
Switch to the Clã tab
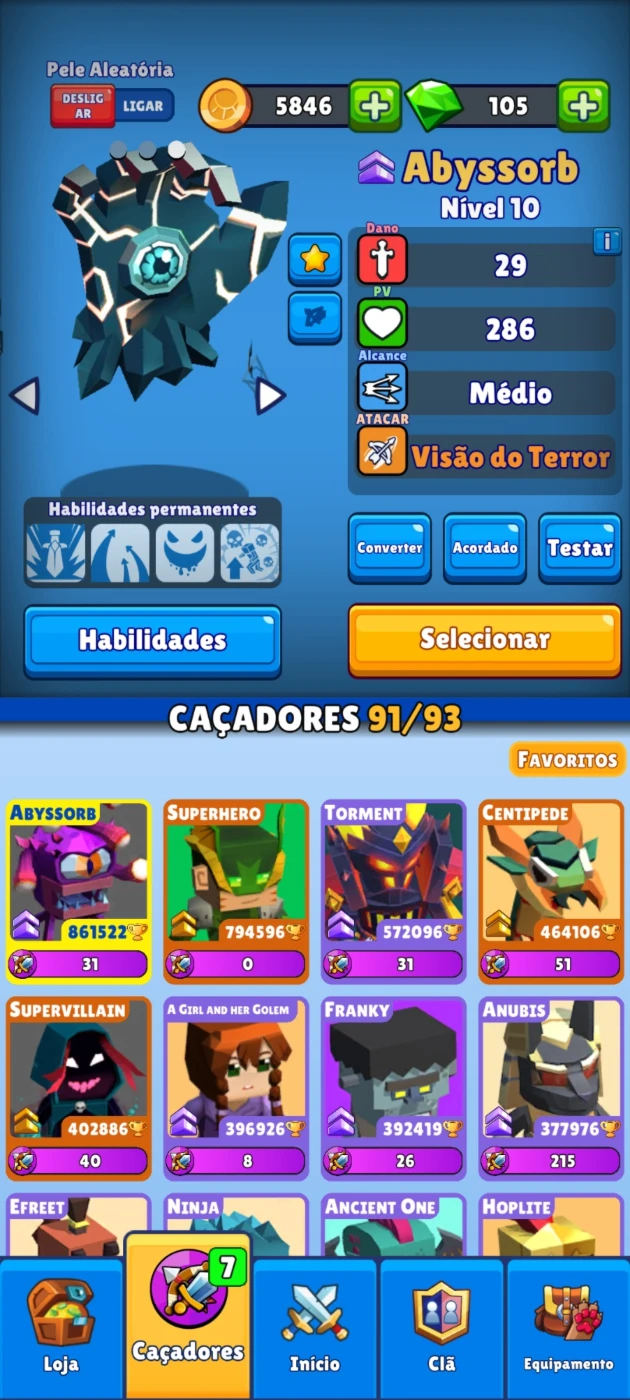click(441, 1329)
